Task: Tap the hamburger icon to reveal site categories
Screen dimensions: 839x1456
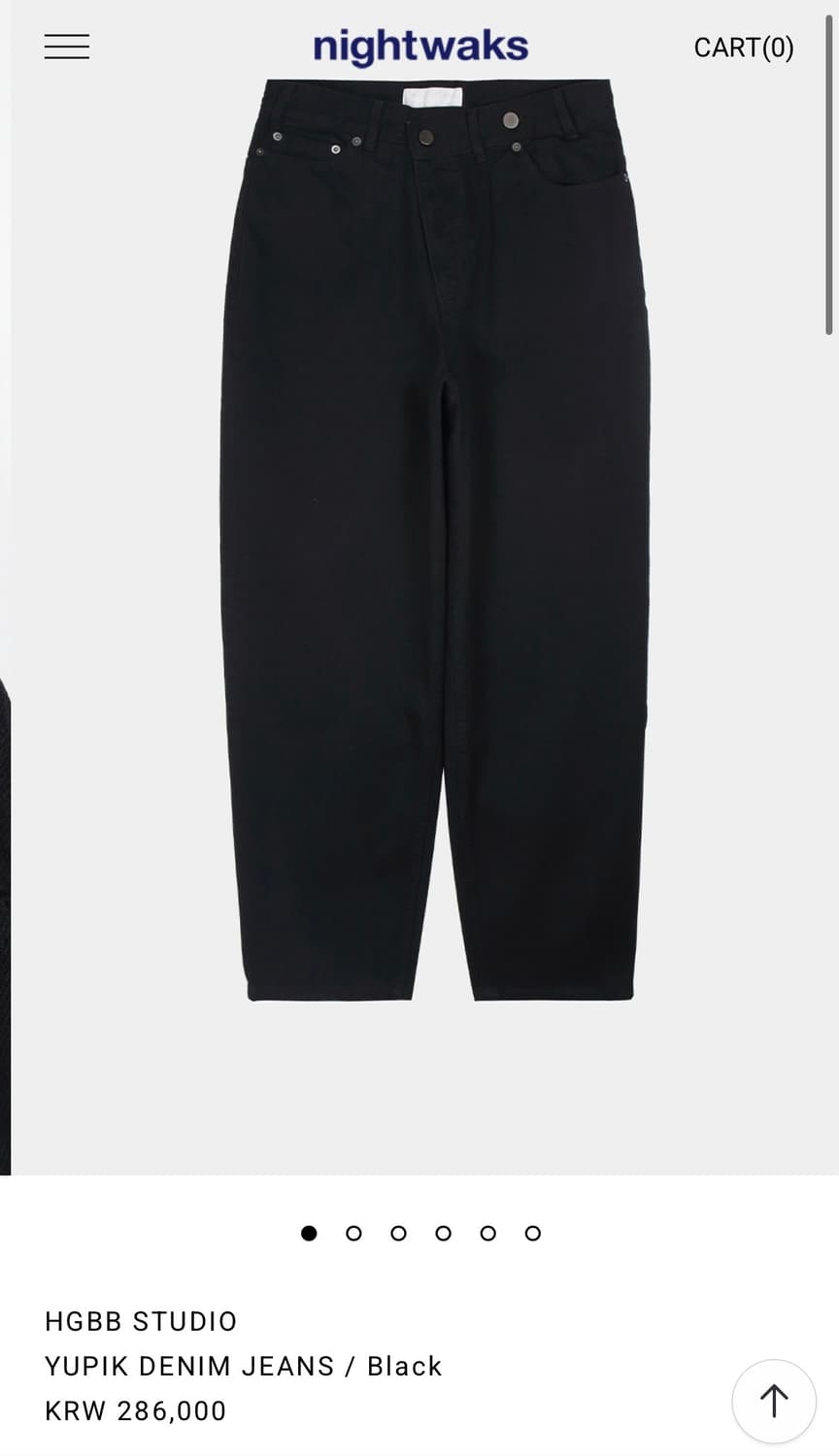Action: point(66,46)
